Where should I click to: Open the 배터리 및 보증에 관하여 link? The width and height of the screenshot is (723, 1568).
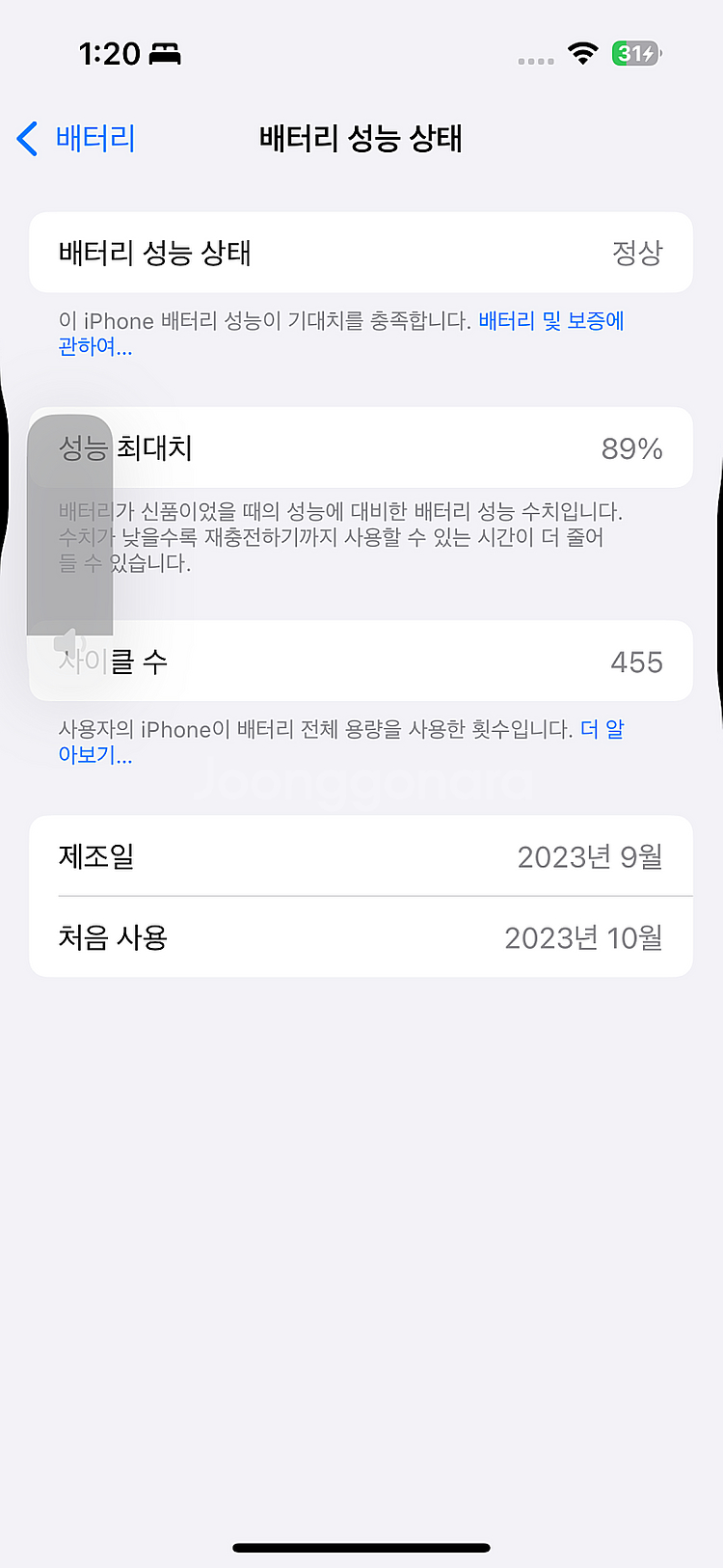(550, 321)
